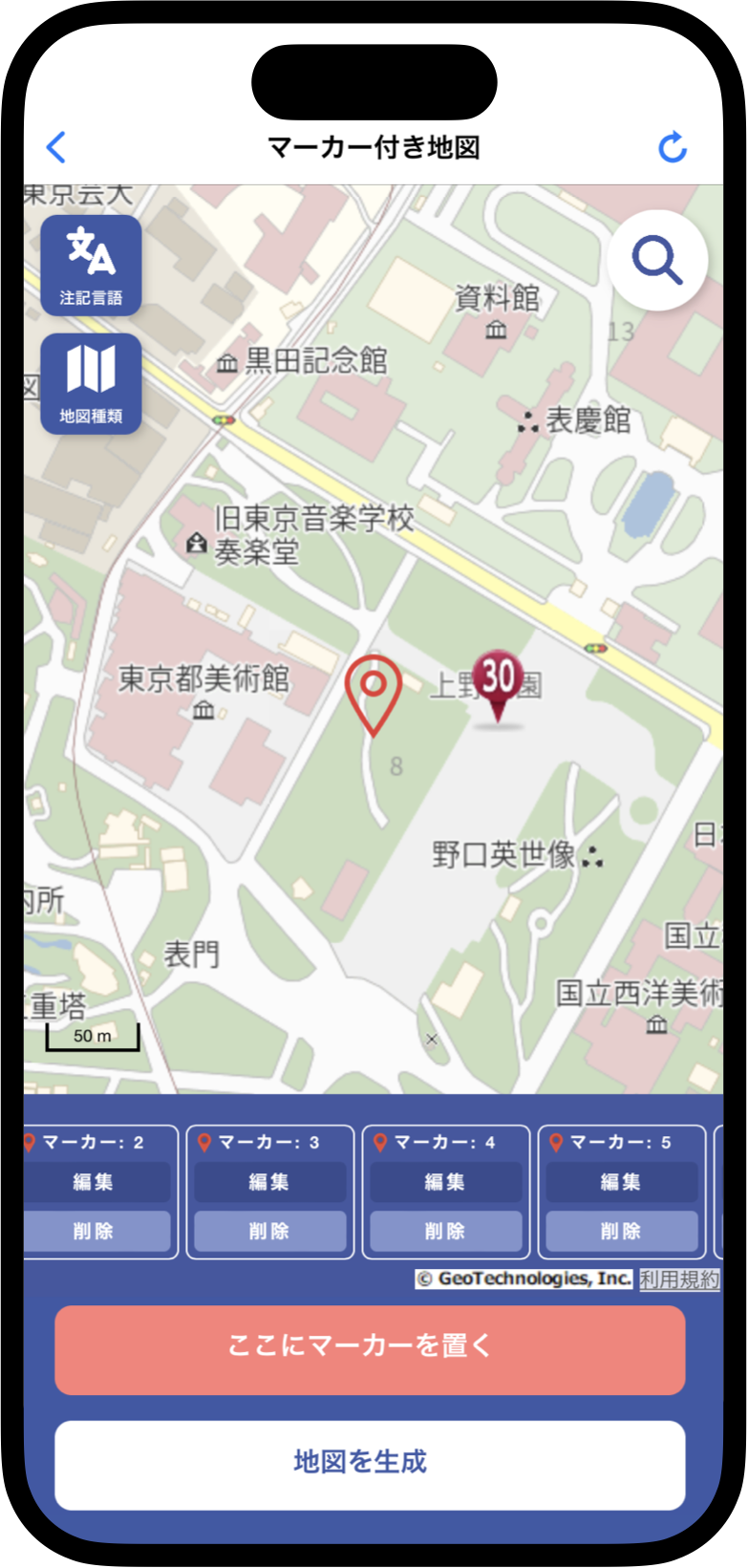This screenshot has height=1568, width=748.
Task: Reload the map with the refresh icon
Action: coord(673,147)
